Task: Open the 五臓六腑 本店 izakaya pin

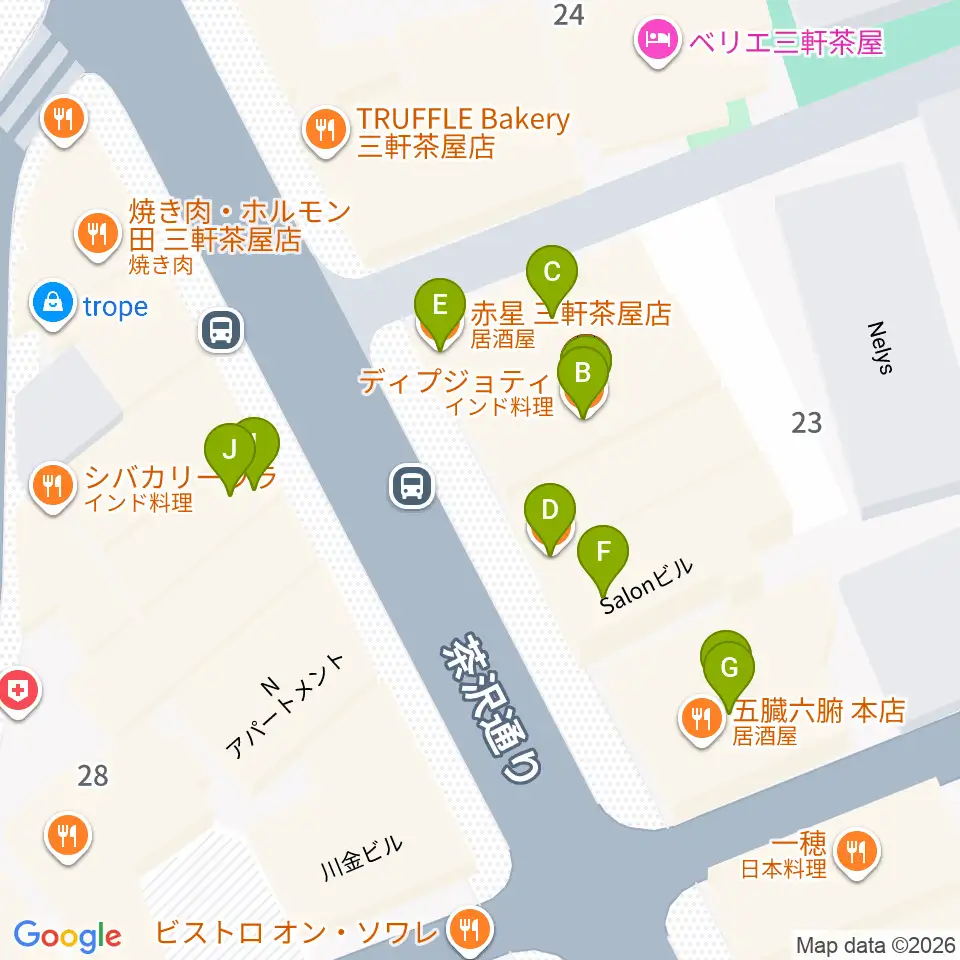Action: 702,718
